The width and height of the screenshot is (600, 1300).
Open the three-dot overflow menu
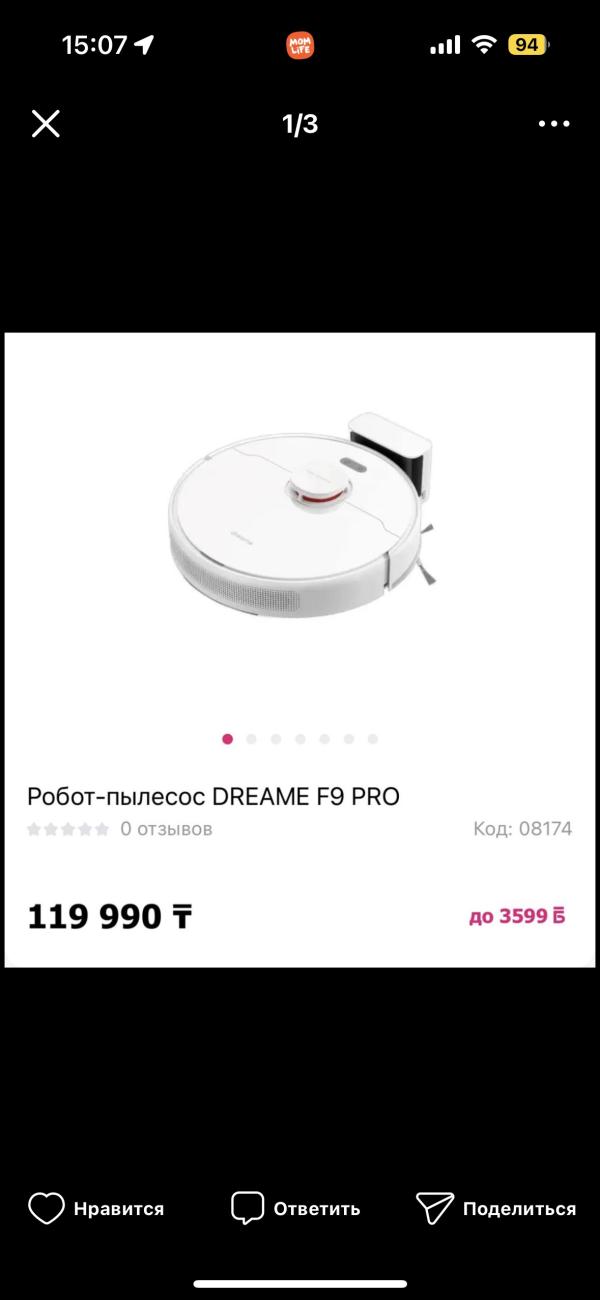click(x=553, y=124)
